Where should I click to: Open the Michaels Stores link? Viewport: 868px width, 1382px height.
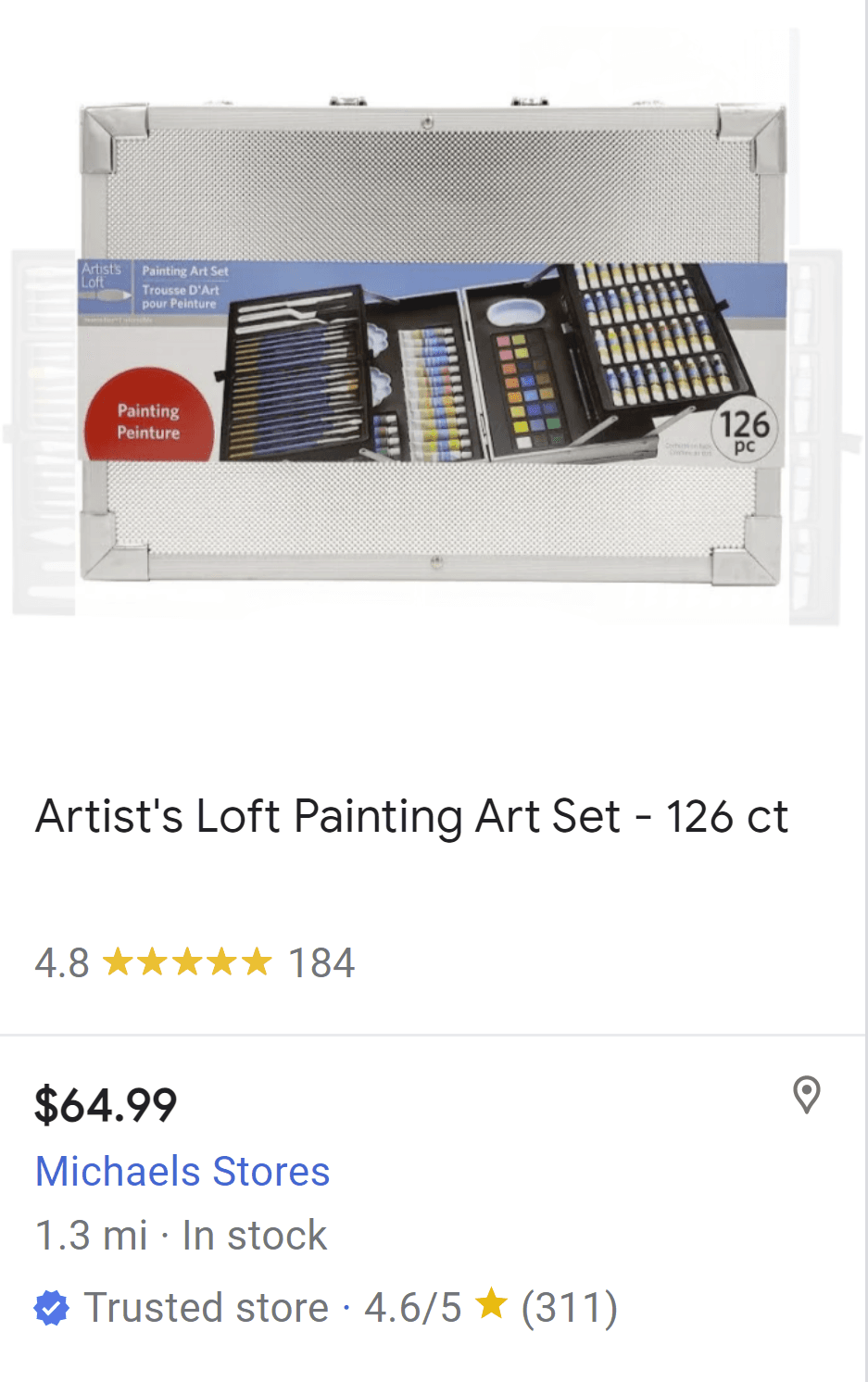[182, 1172]
